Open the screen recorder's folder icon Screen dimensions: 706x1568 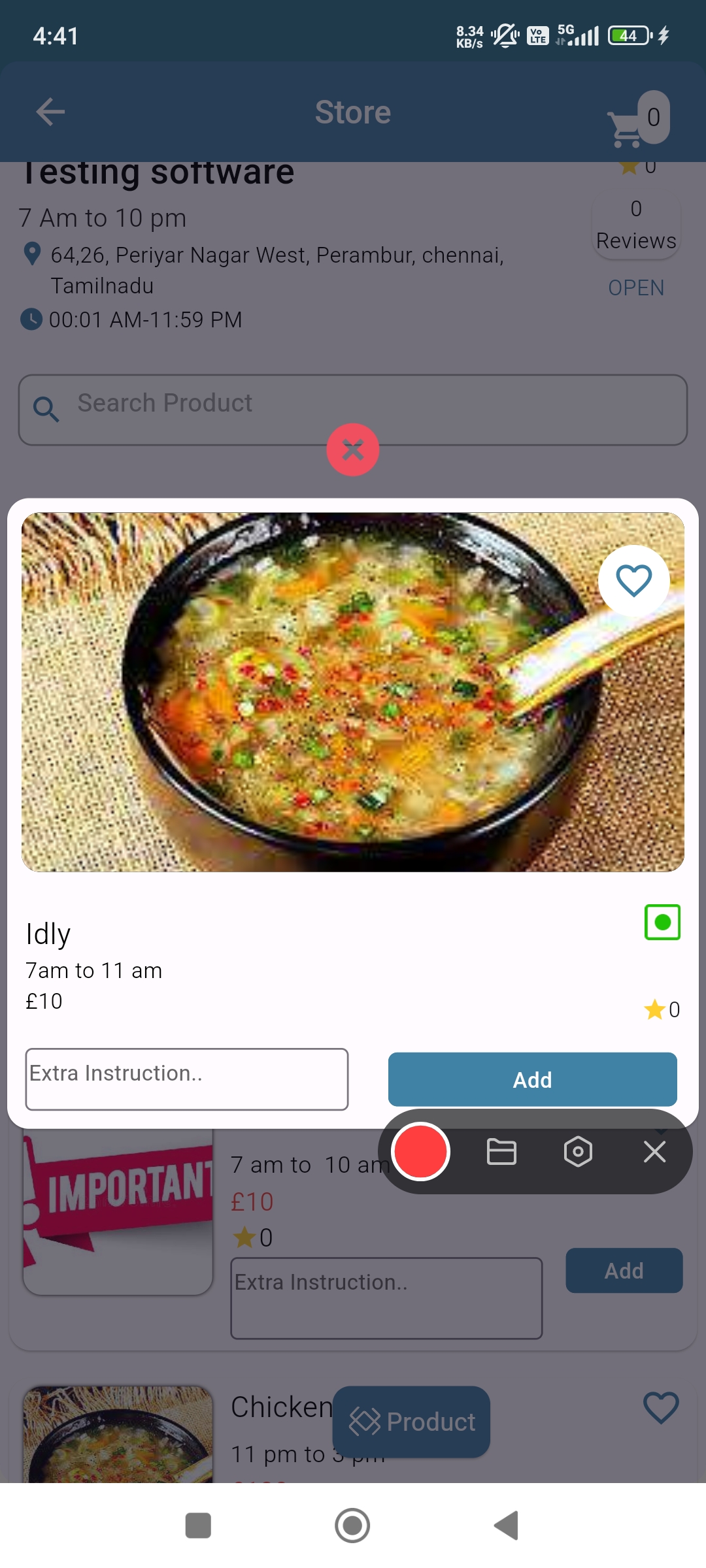tap(501, 1151)
